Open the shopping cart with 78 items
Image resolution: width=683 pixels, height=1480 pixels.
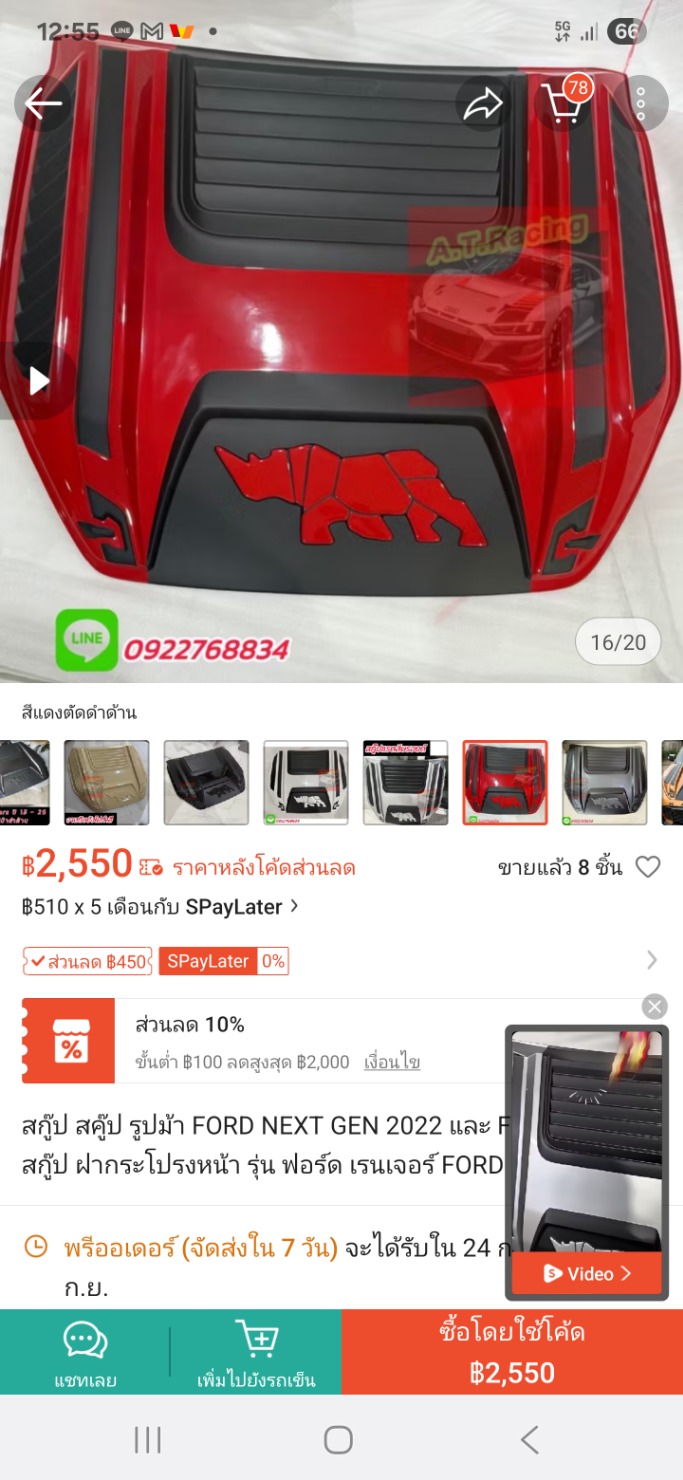coord(563,102)
